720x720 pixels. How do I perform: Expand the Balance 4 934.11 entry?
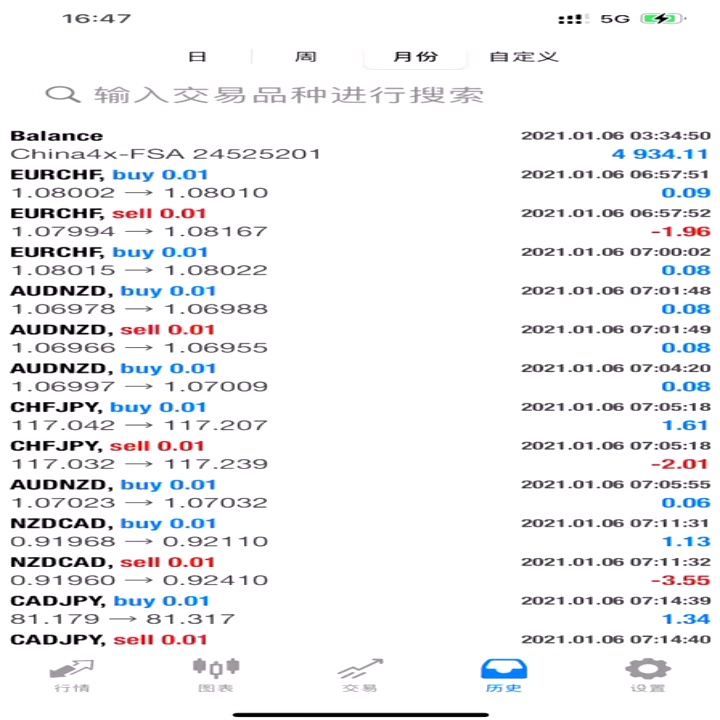(x=360, y=145)
